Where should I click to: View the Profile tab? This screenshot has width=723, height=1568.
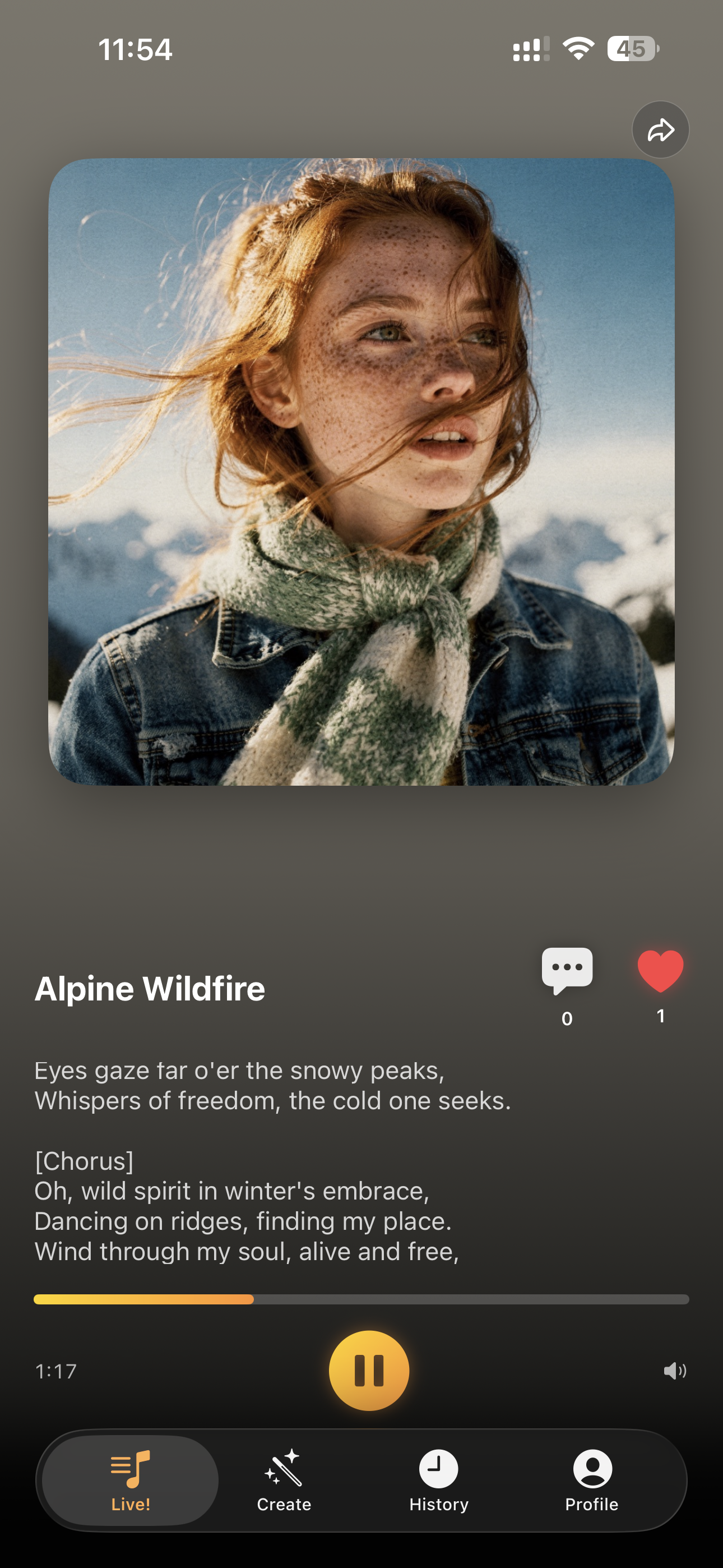click(x=591, y=1481)
